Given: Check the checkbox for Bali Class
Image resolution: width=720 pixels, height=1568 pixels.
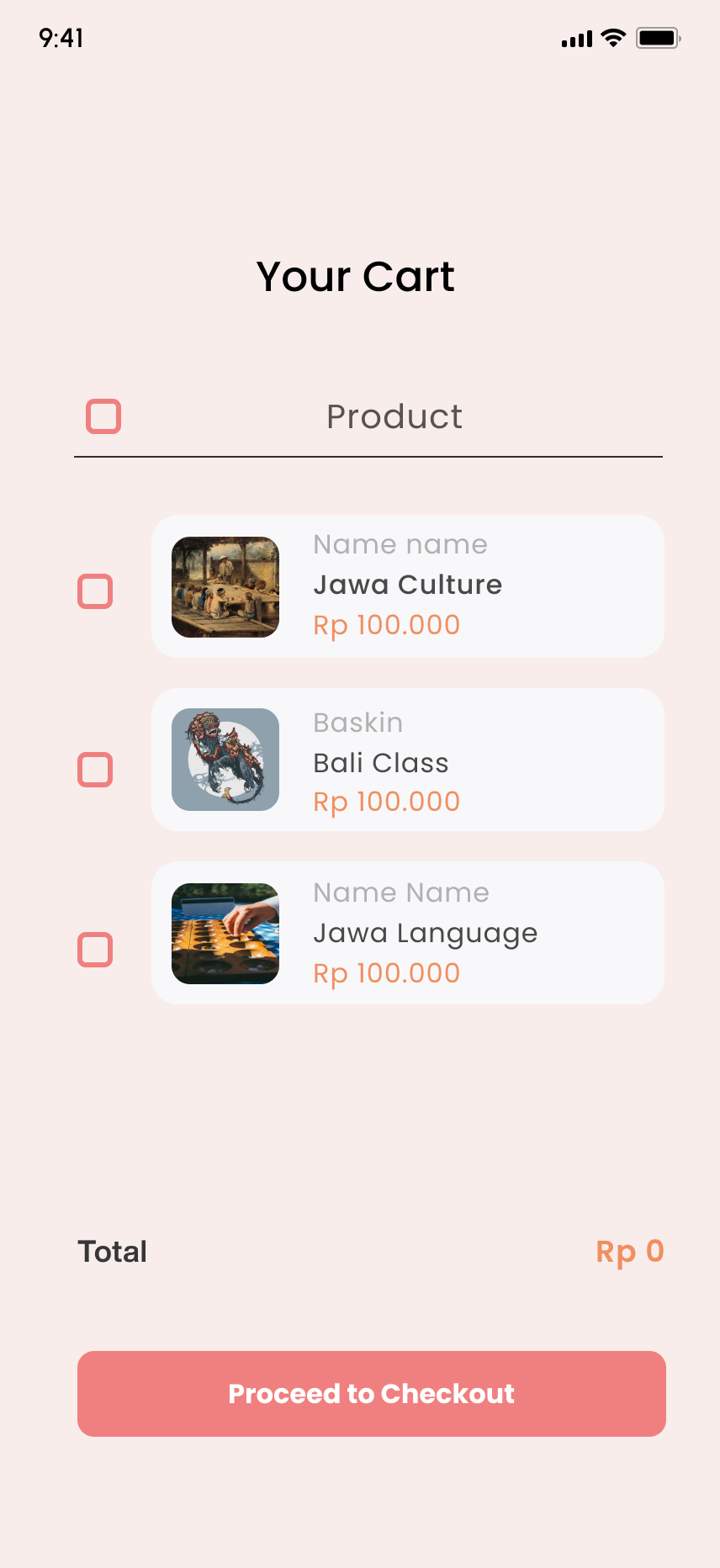Looking at the screenshot, I should [95, 769].
